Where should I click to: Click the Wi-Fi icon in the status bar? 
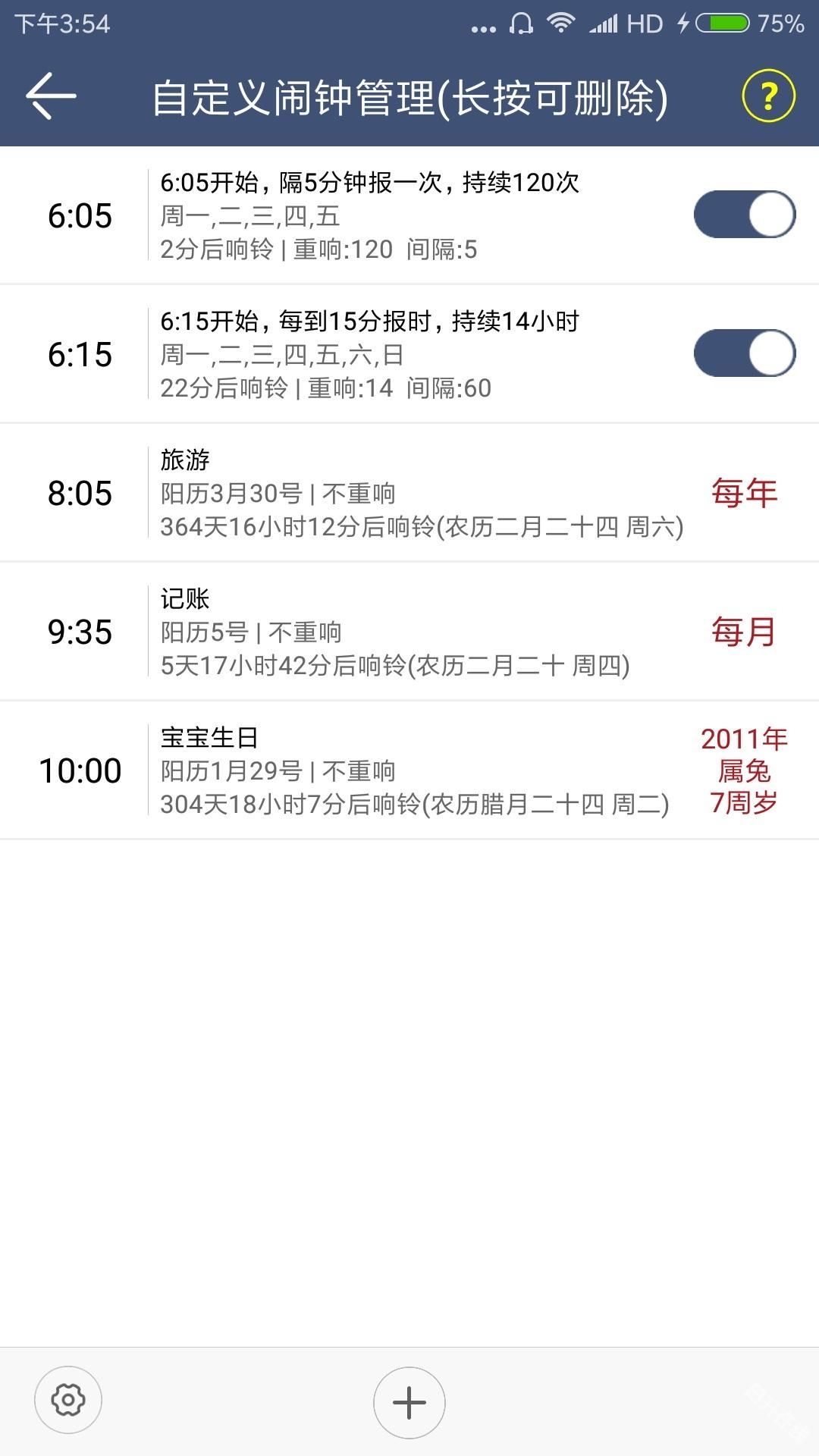[x=562, y=24]
